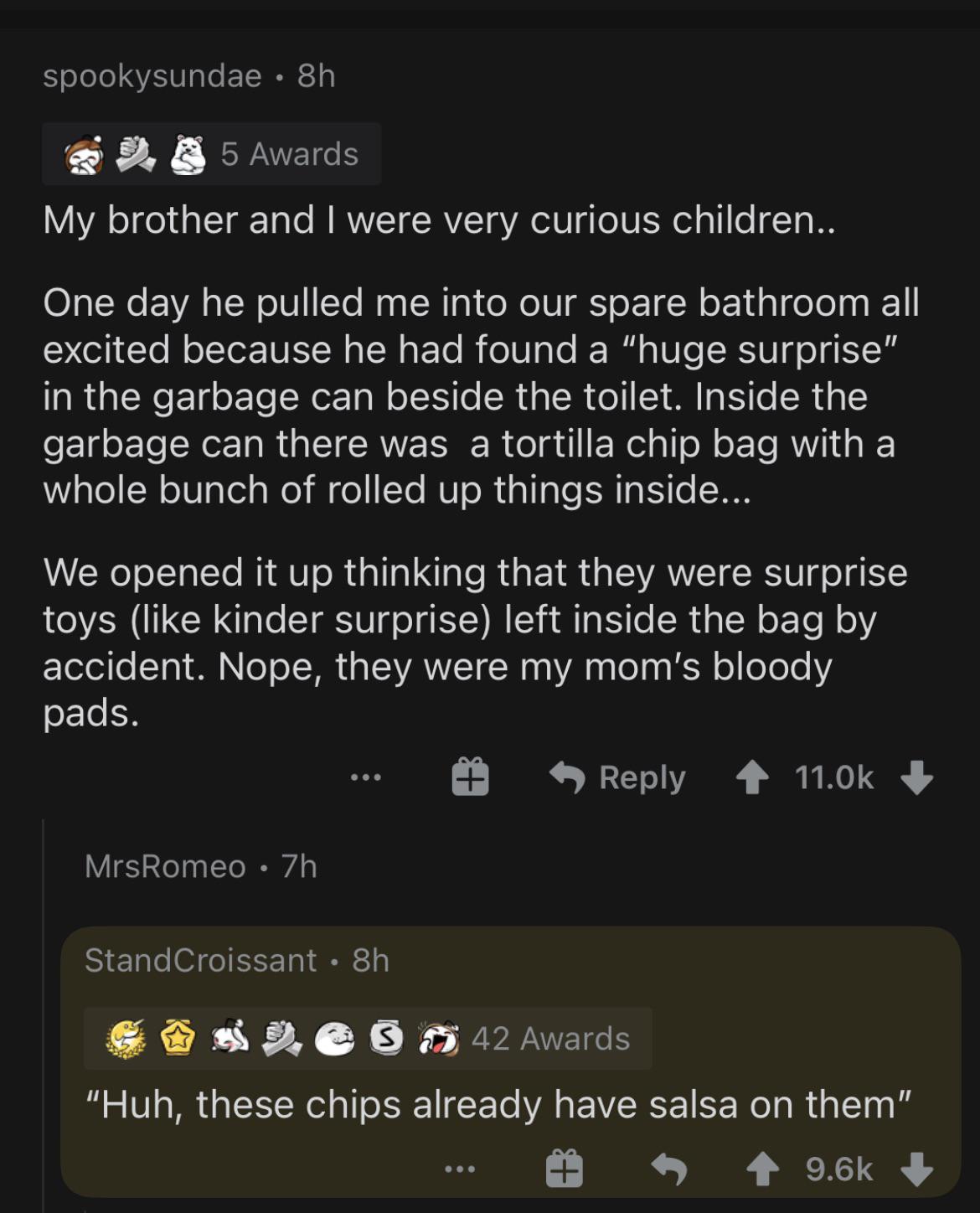Downvote spookysundae's post
Screen dimensions: 980x1213
click(x=917, y=777)
